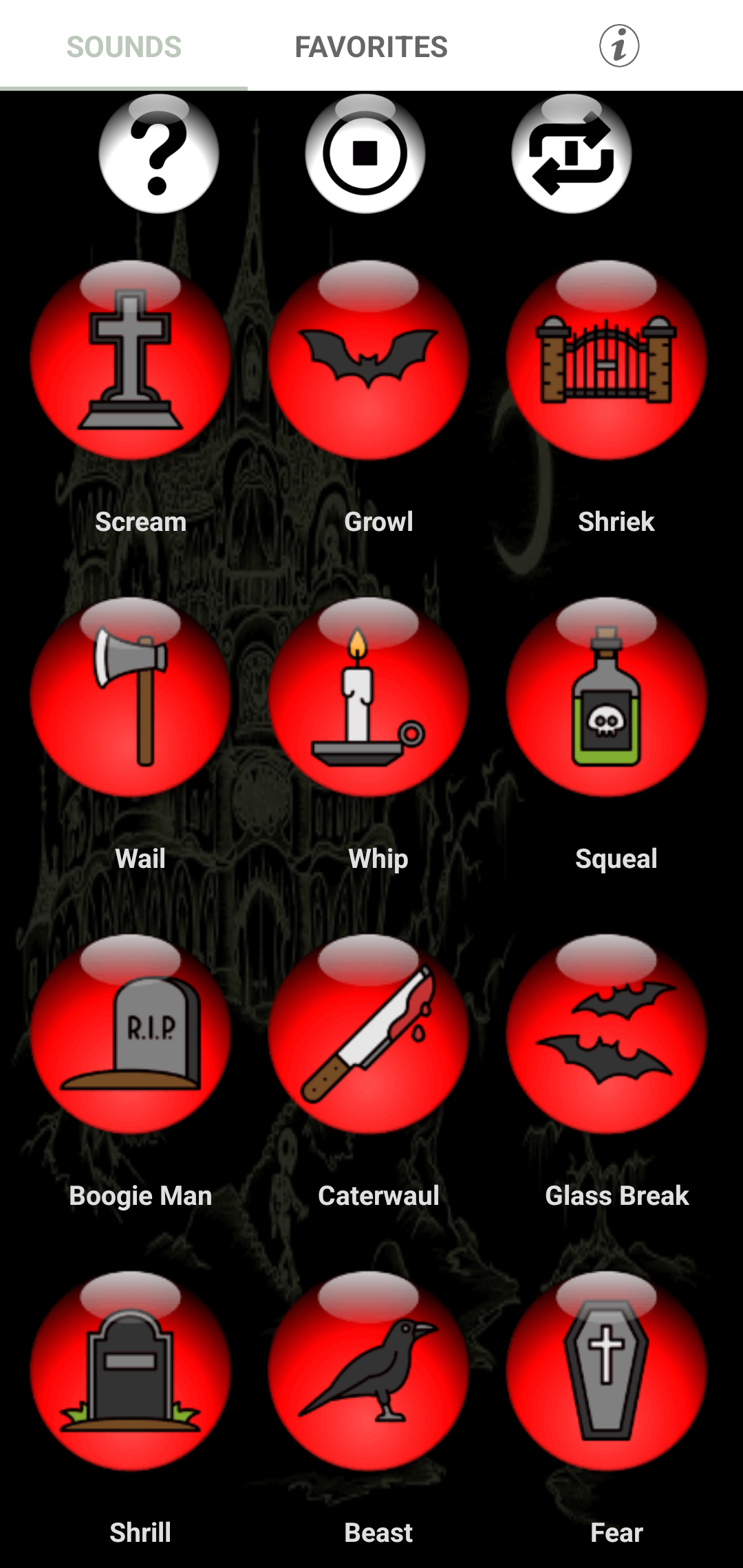
Task: Play the Squeal poison bottle sound
Action: [x=607, y=697]
